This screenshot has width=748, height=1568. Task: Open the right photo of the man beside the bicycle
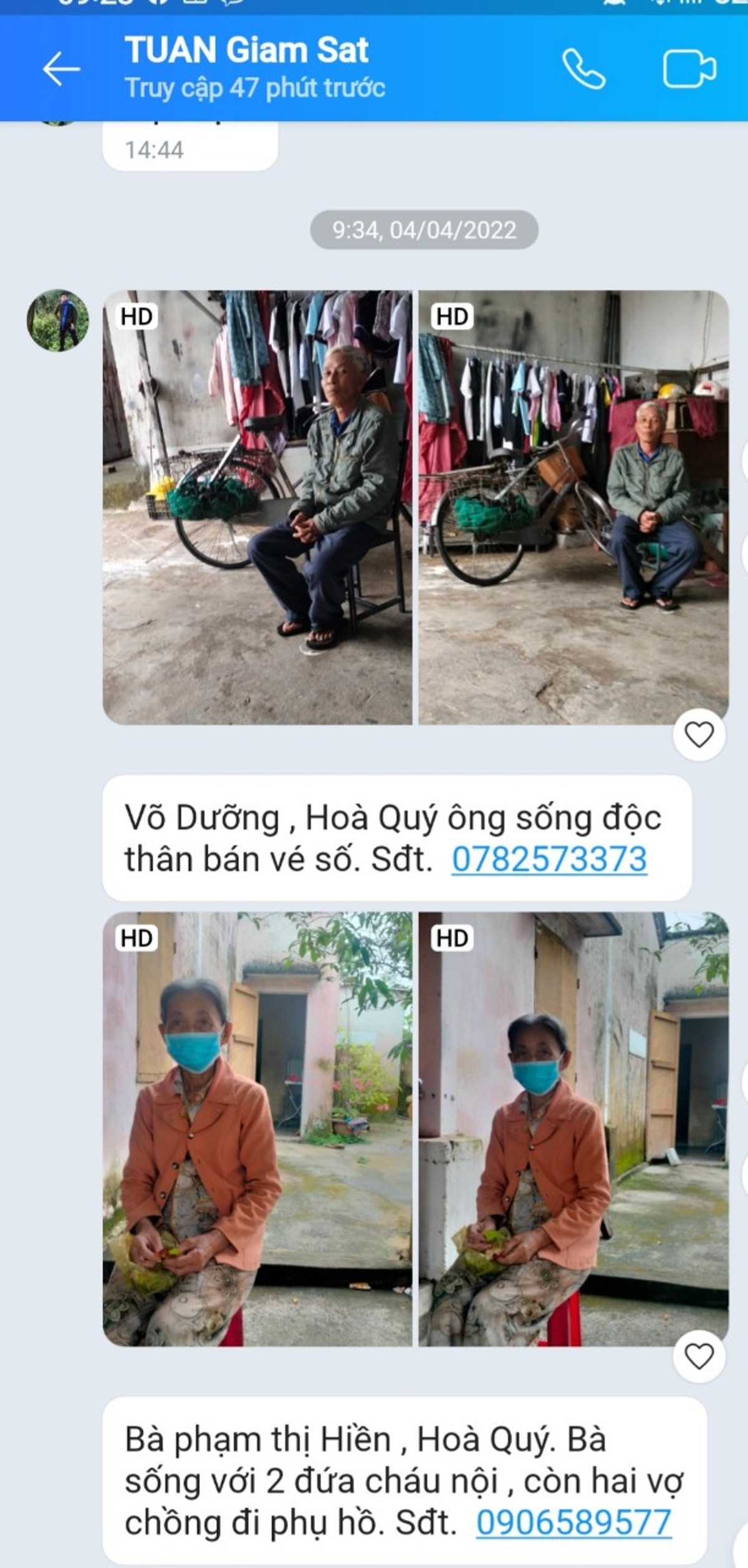(x=573, y=507)
